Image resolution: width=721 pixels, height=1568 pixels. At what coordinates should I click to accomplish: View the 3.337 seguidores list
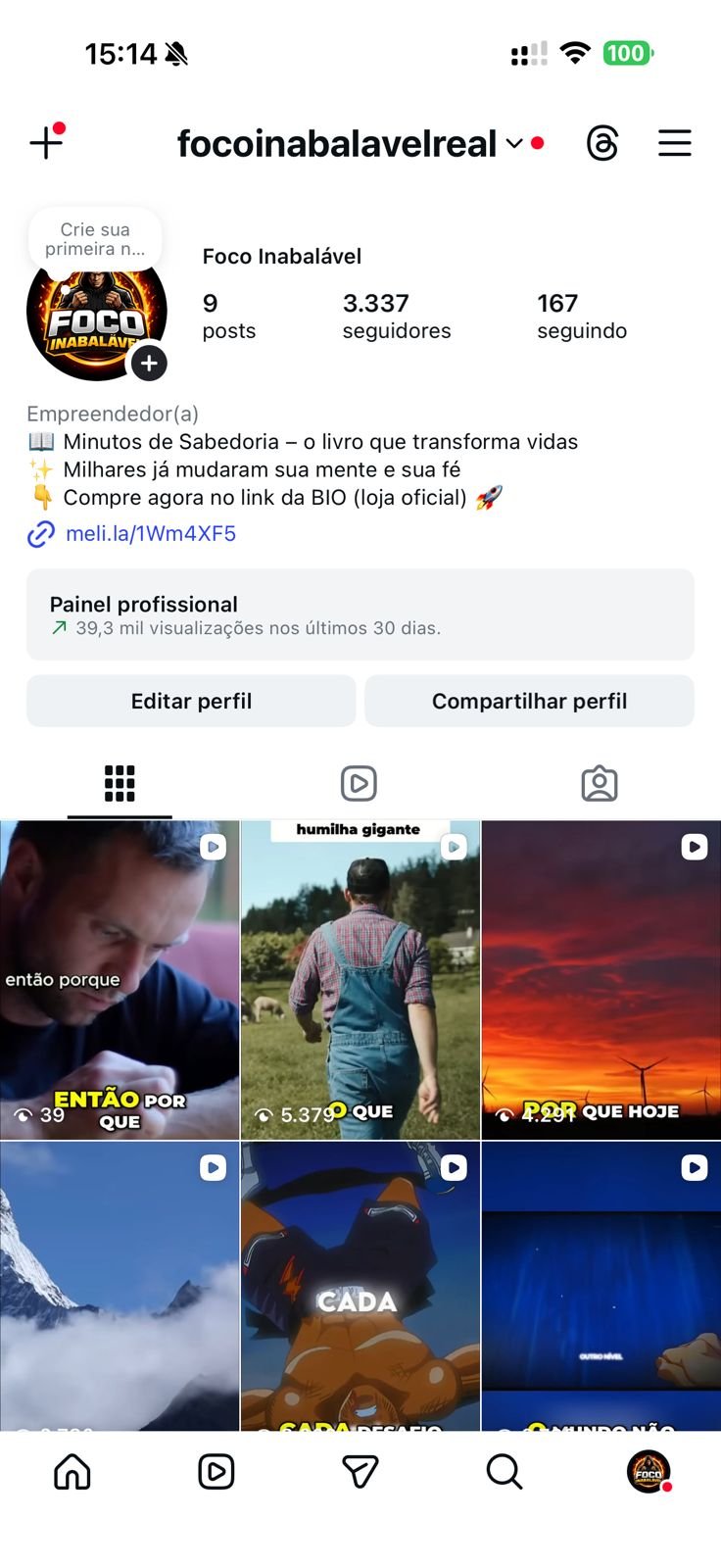396,317
